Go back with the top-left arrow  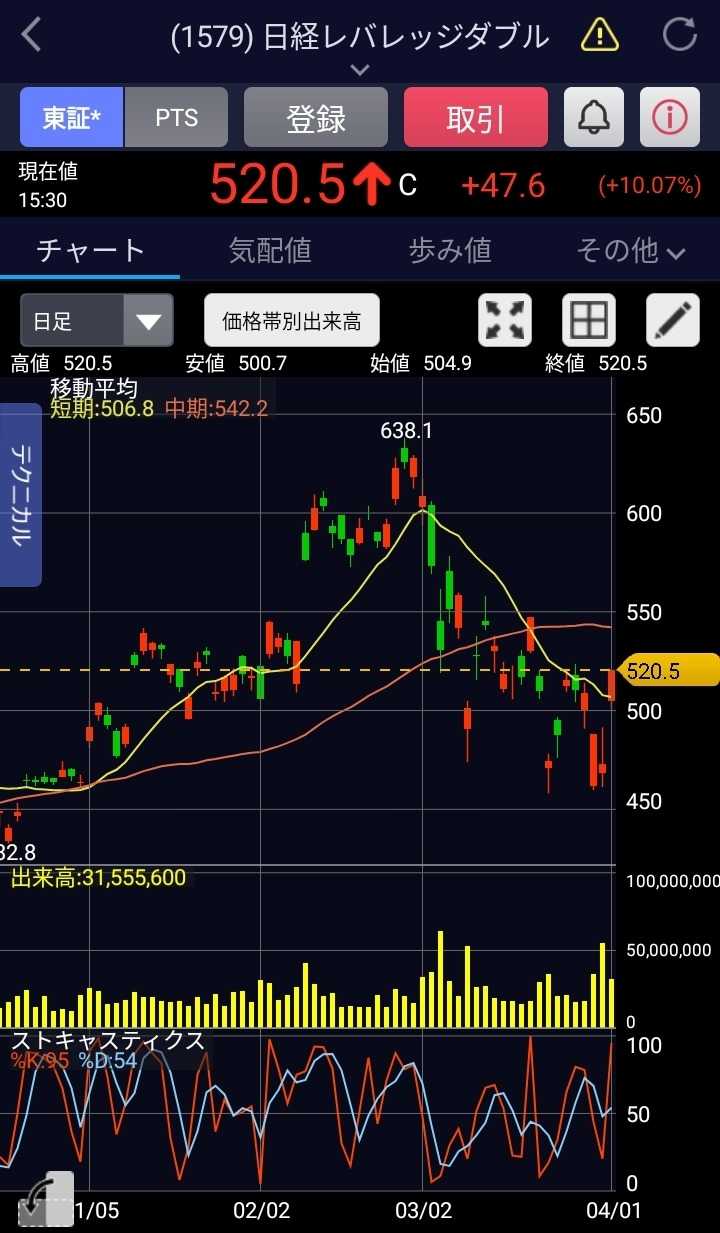pyautogui.click(x=32, y=36)
